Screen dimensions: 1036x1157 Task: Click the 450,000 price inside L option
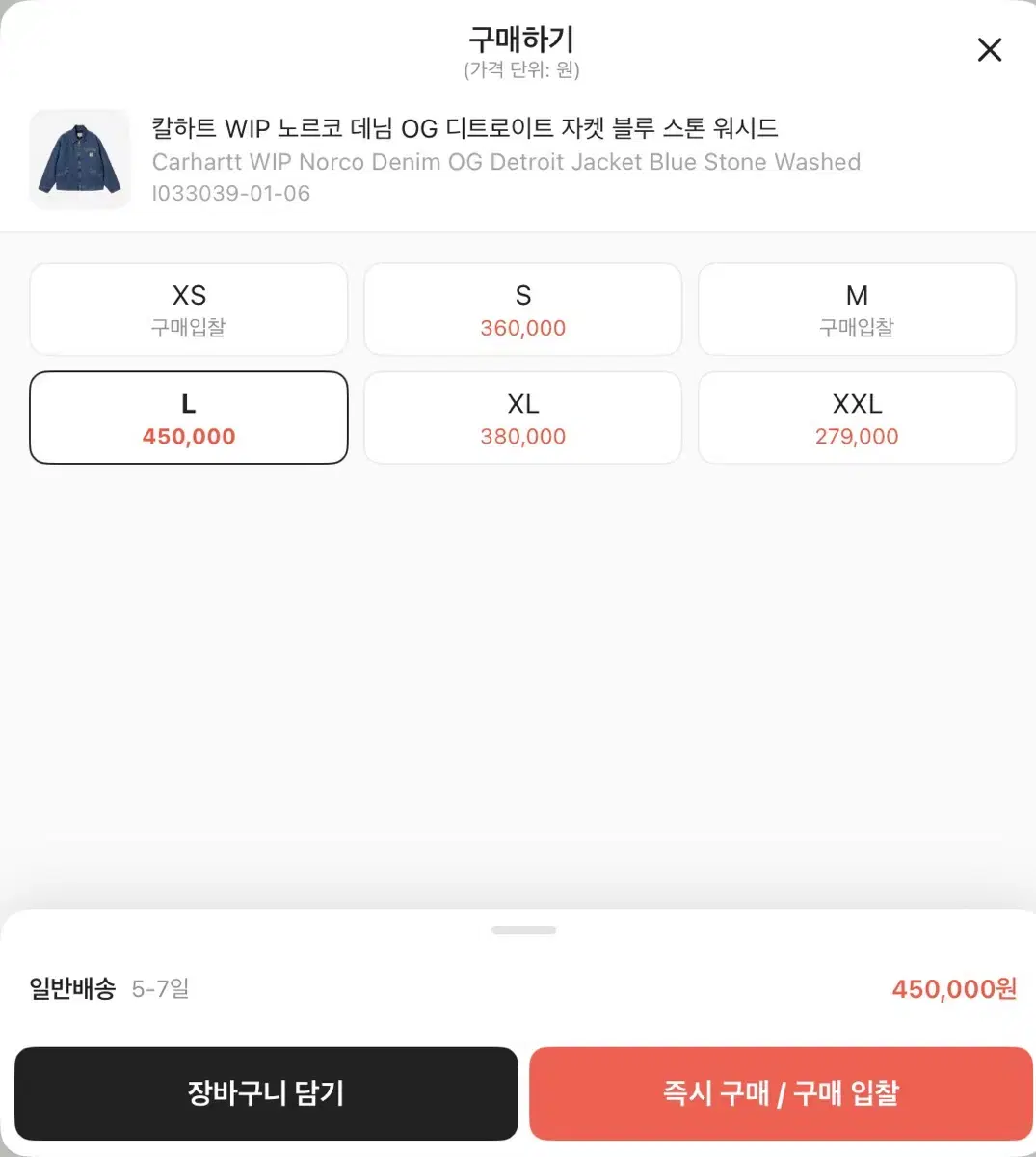point(188,436)
